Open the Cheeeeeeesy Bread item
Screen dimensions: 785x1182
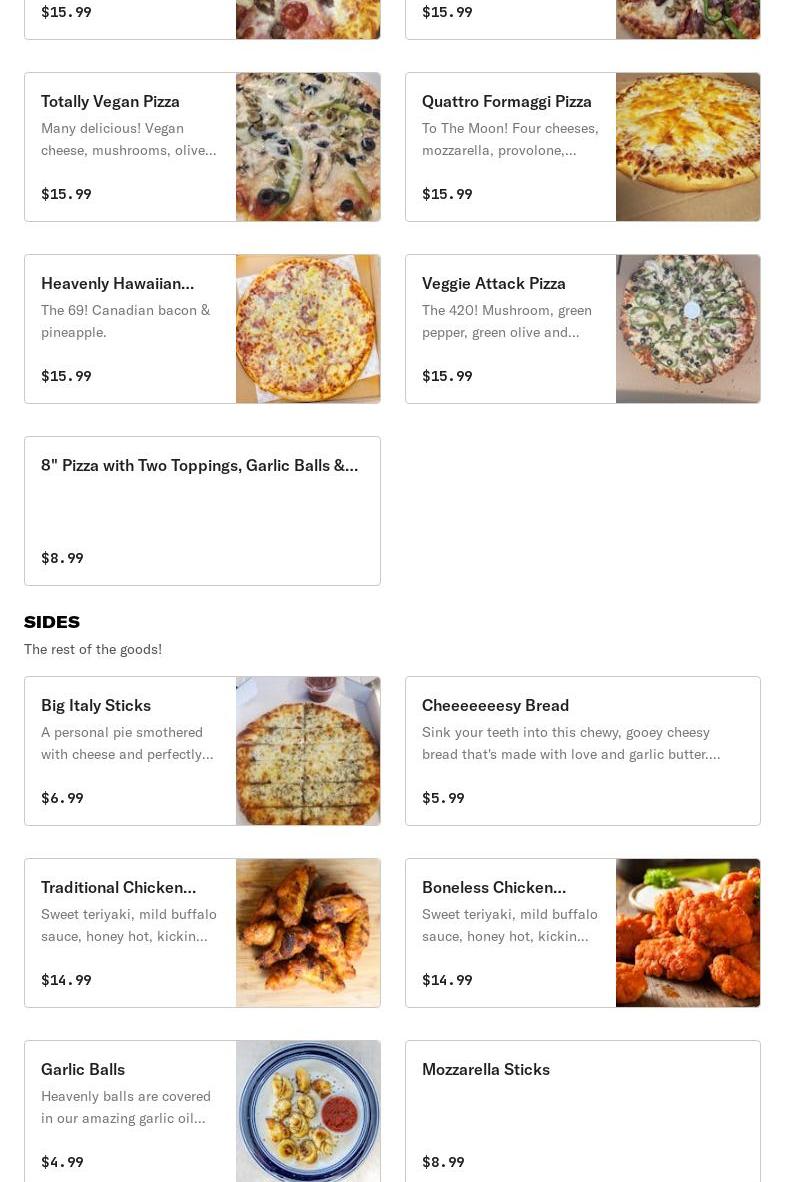[582, 751]
